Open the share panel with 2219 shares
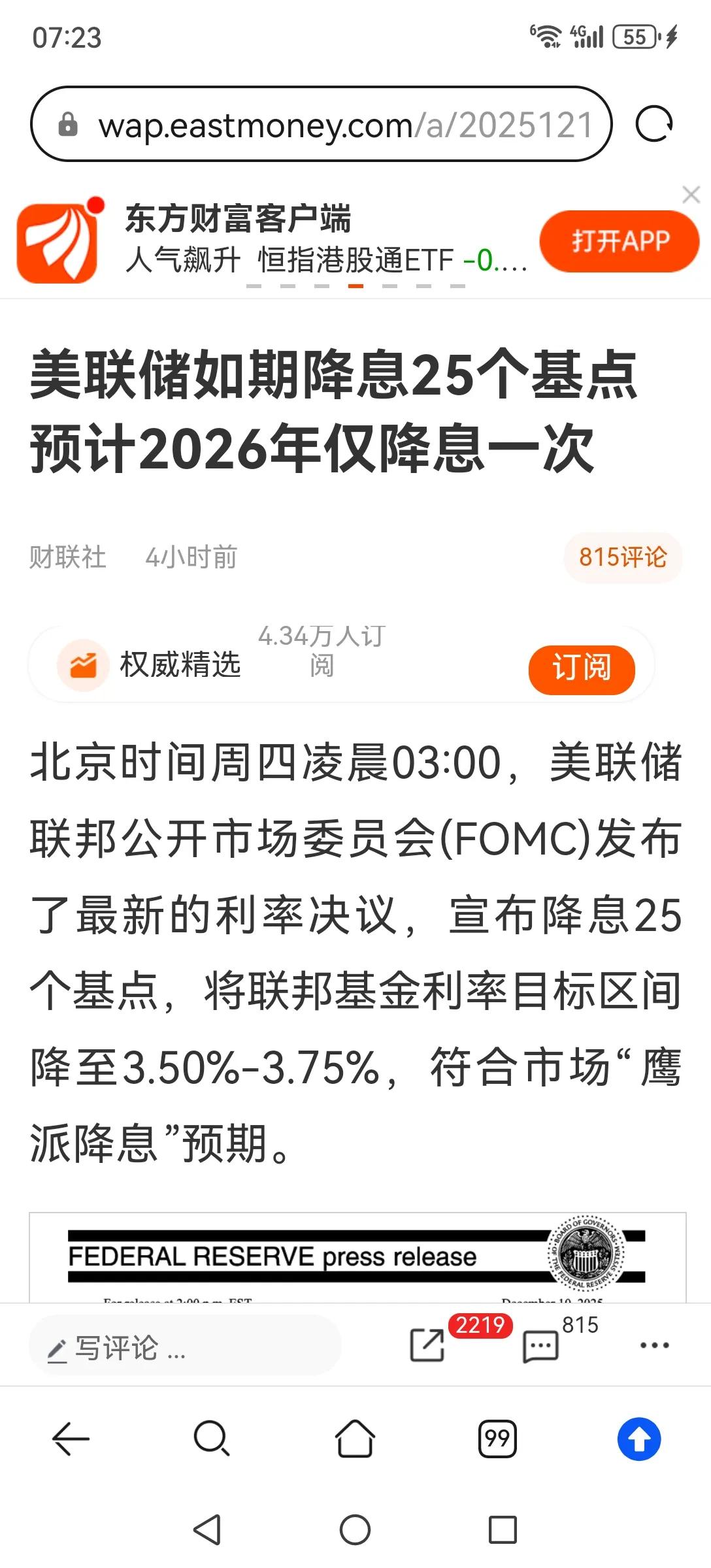Viewport: 711px width, 1568px height. (428, 1347)
